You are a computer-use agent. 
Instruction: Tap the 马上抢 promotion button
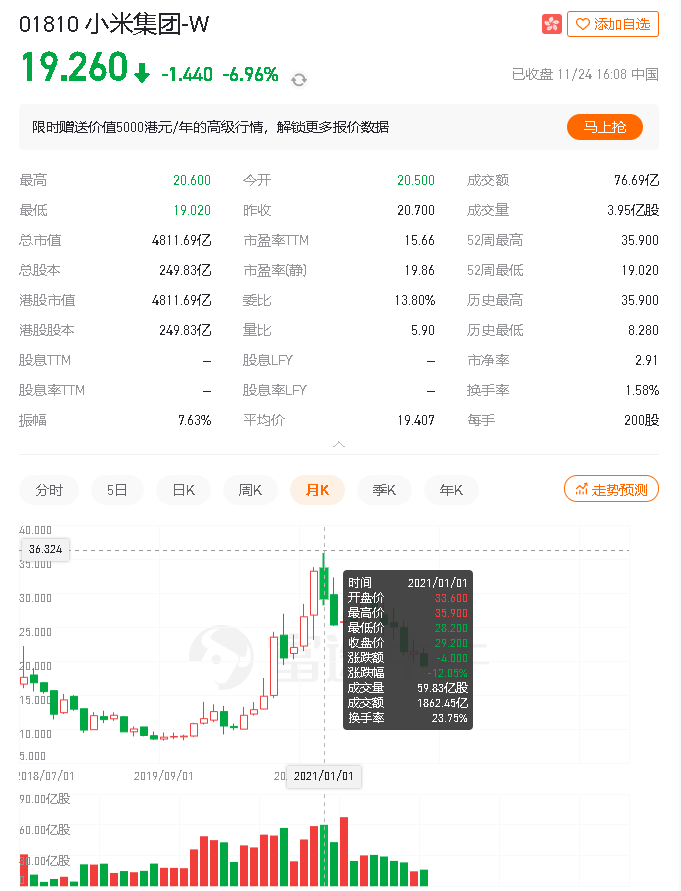605,127
